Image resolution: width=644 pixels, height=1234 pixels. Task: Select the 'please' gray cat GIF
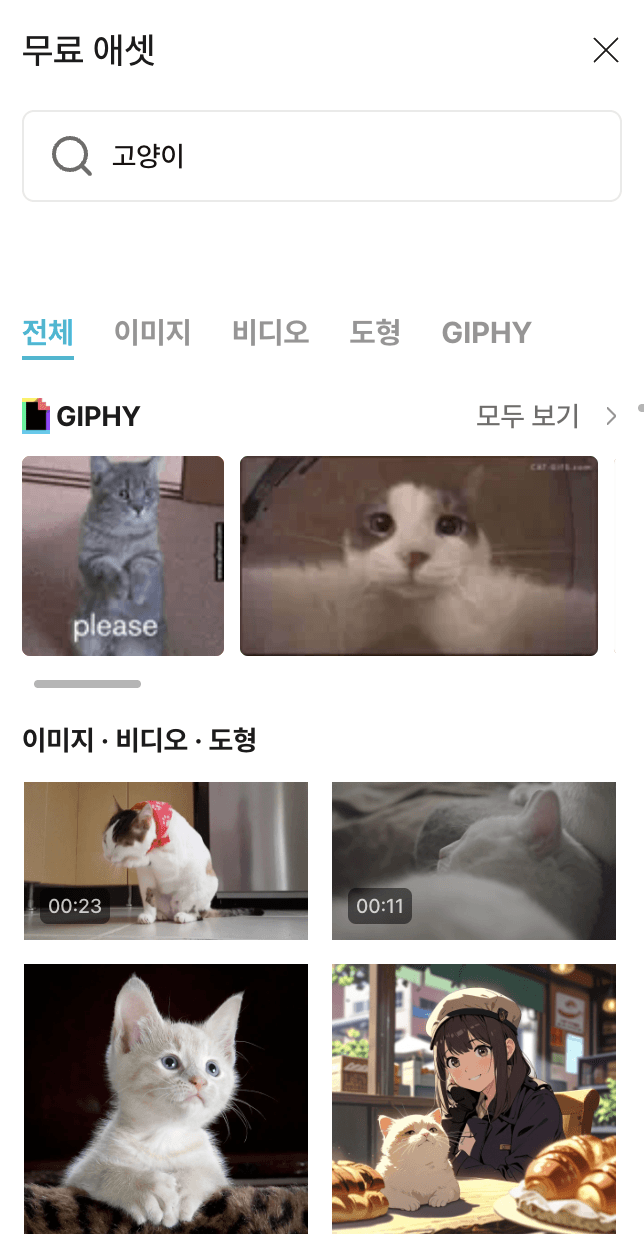point(123,556)
